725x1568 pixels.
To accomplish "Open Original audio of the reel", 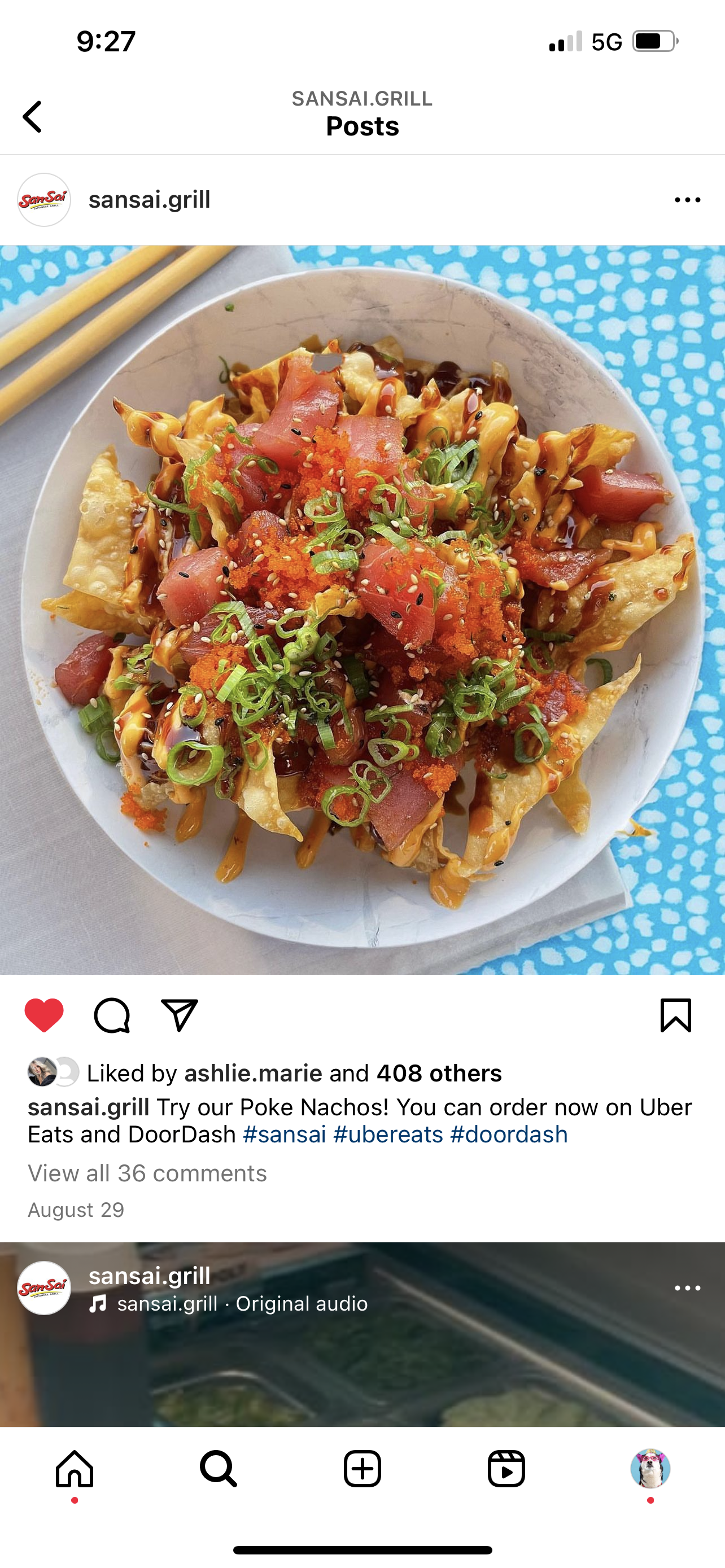I will 302,1303.
